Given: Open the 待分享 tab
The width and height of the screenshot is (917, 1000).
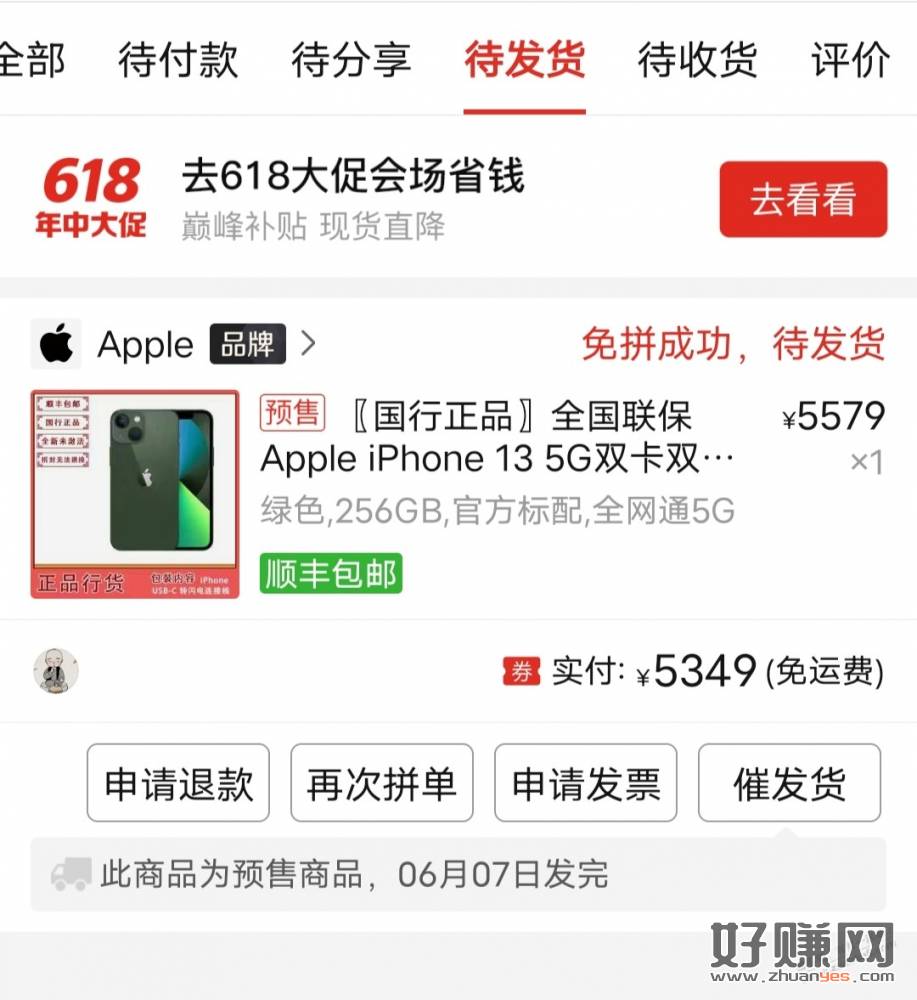Looking at the screenshot, I should (x=351, y=60).
